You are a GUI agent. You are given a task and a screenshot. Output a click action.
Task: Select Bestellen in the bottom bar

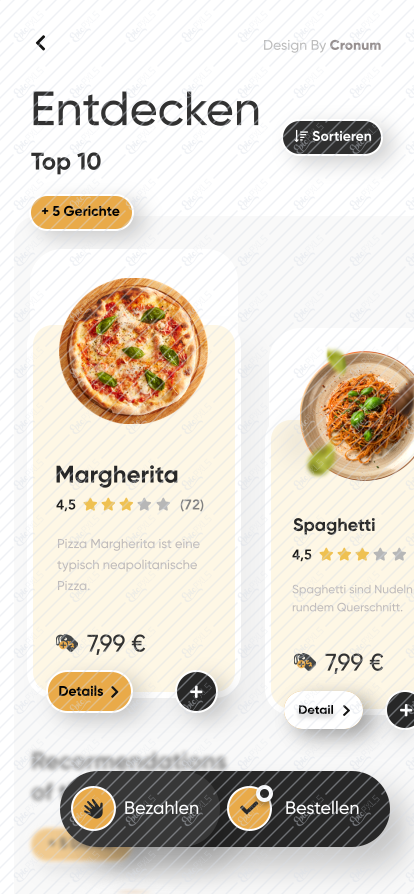299,808
